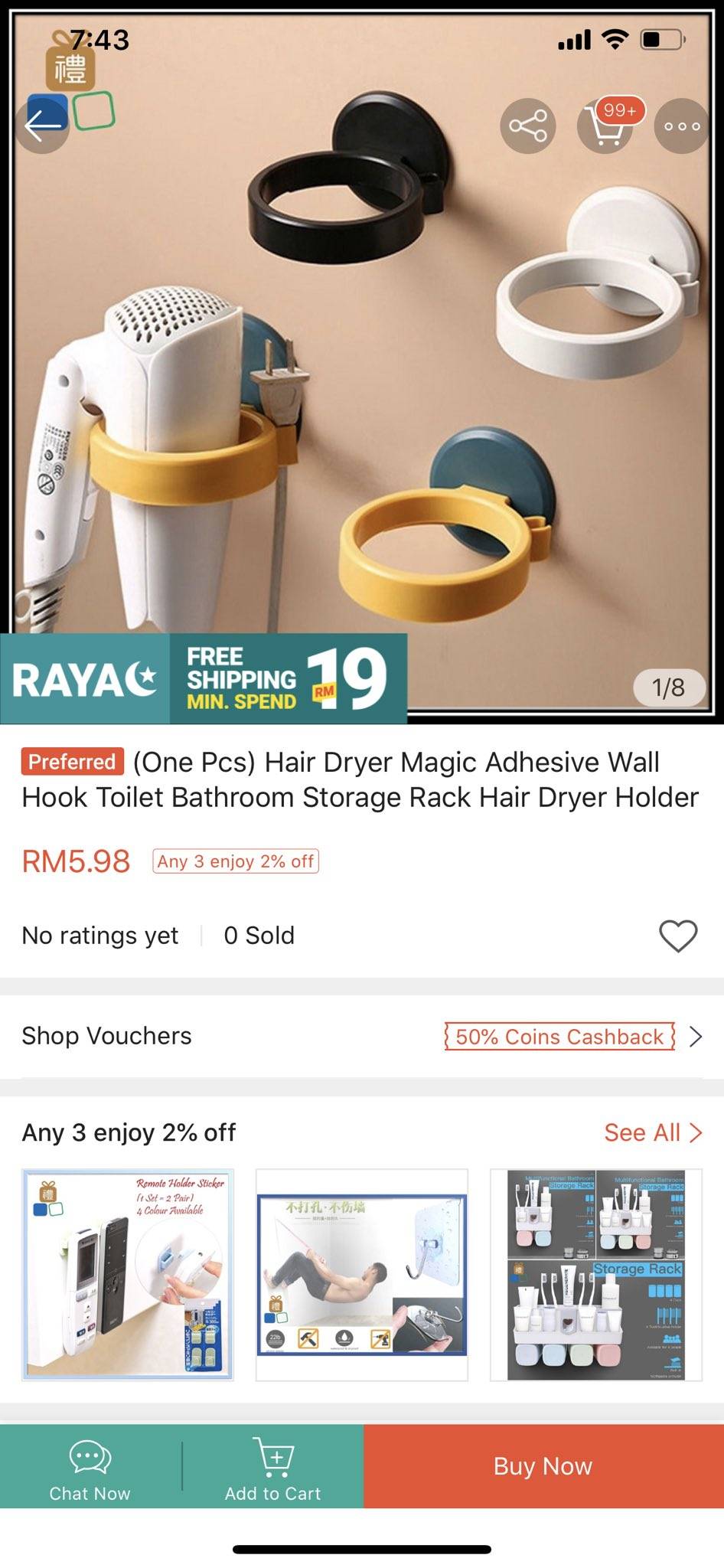
Task: Go back using the arrow icon
Action: (43, 126)
